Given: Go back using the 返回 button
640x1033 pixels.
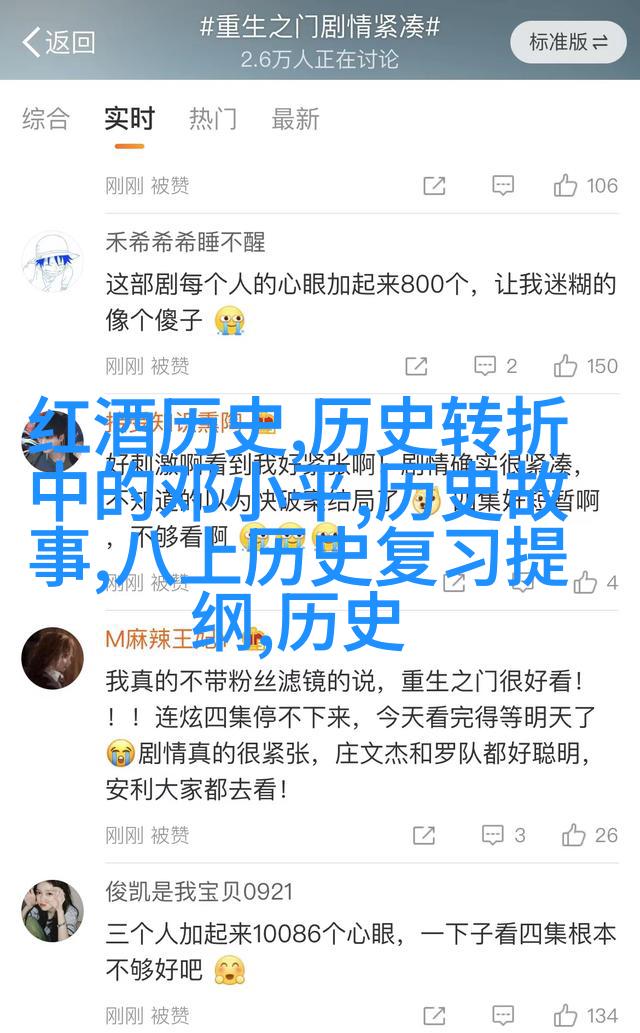Looking at the screenshot, I should tap(58, 42).
